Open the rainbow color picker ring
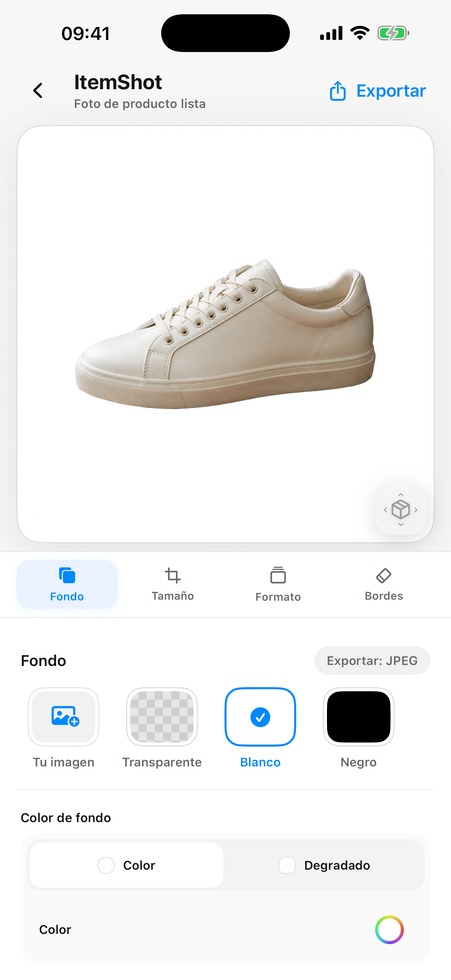The image size is (451, 980). pos(389,930)
